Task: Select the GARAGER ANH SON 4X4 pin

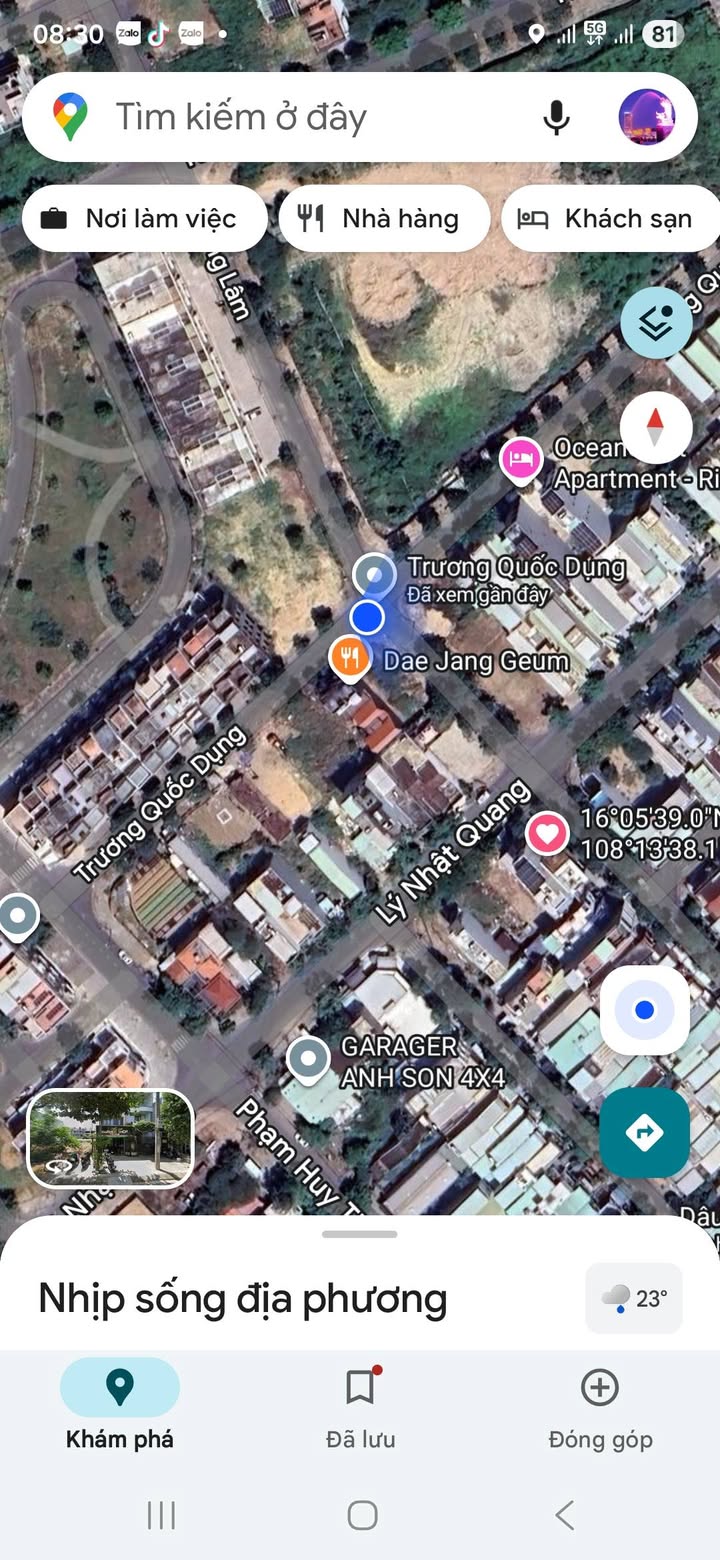Action: [x=308, y=1060]
